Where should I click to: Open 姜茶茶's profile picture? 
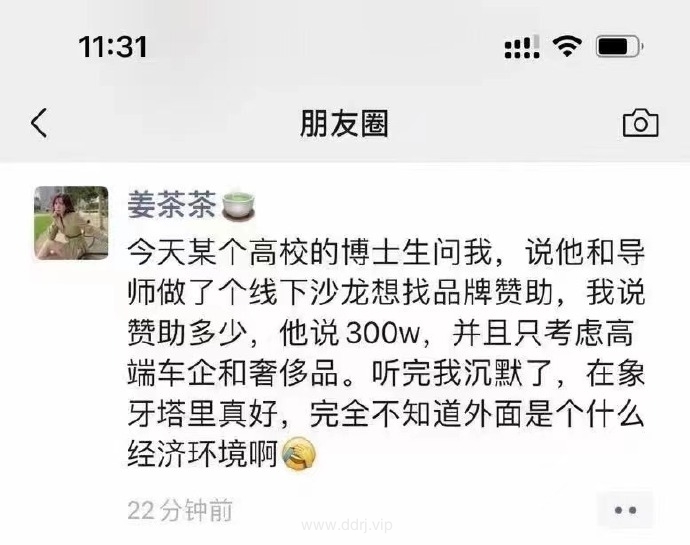pos(71,222)
